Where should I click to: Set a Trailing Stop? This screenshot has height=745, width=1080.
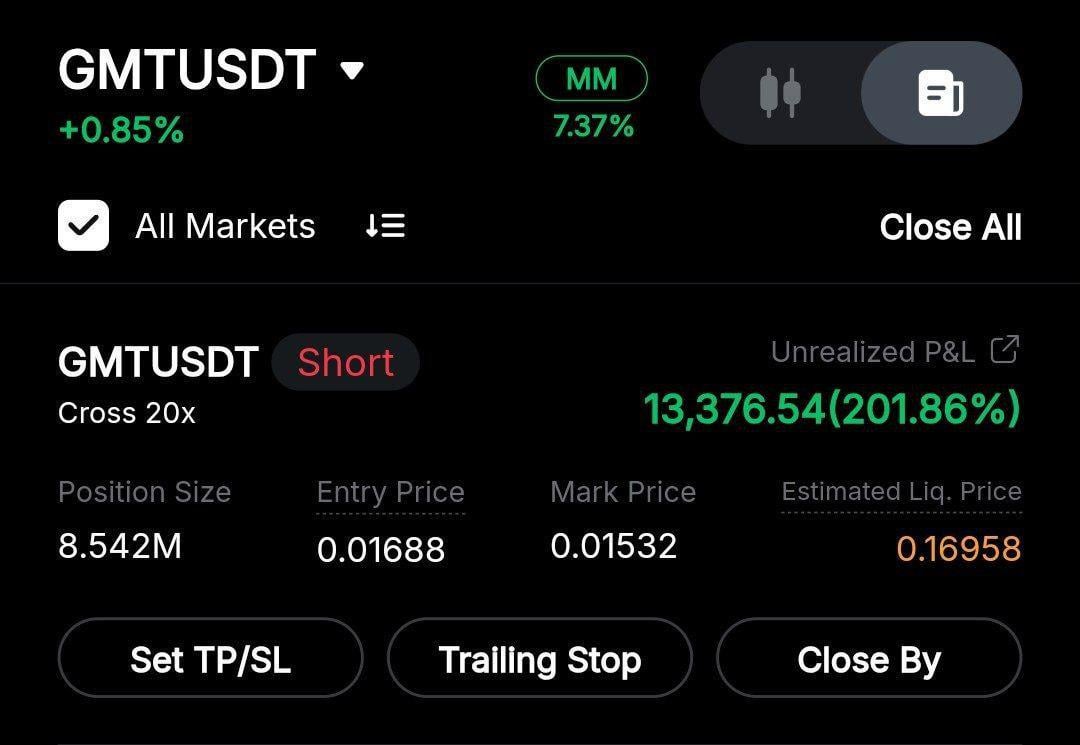[x=539, y=658]
